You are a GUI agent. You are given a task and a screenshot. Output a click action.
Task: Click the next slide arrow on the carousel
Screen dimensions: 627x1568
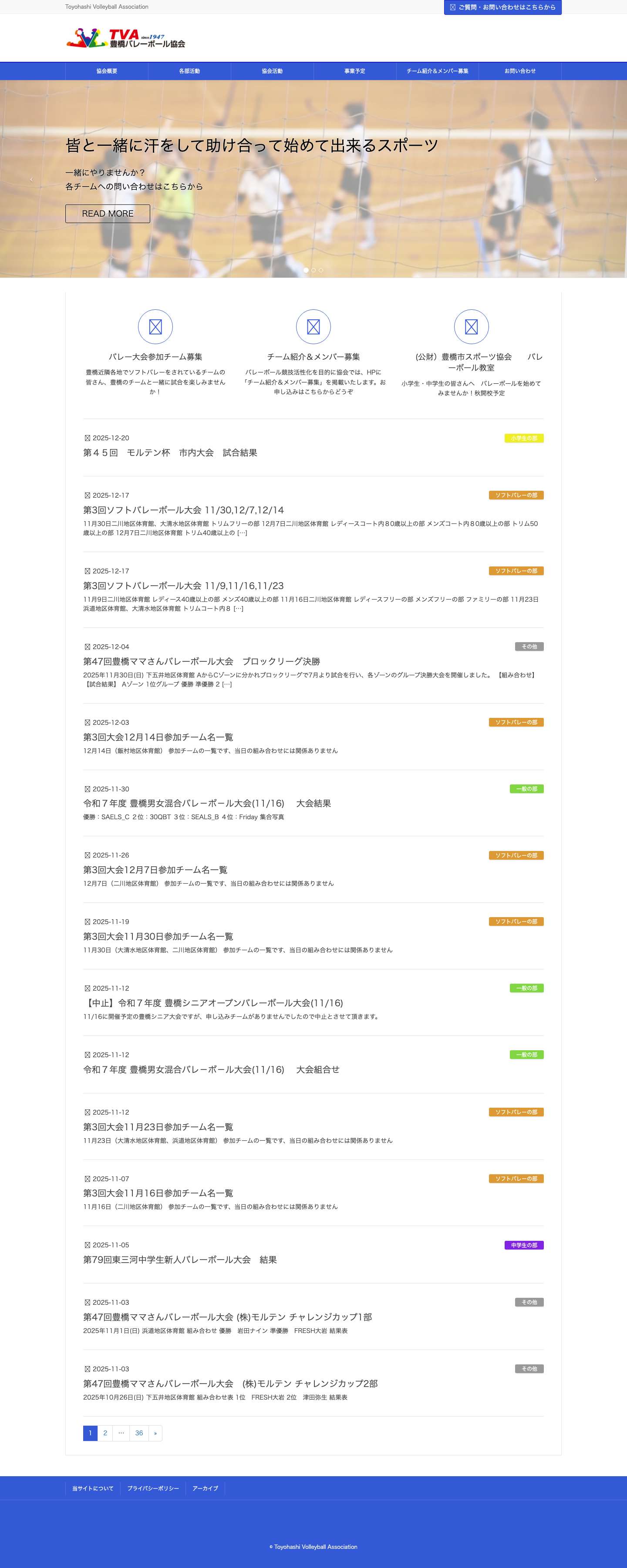pos(595,180)
